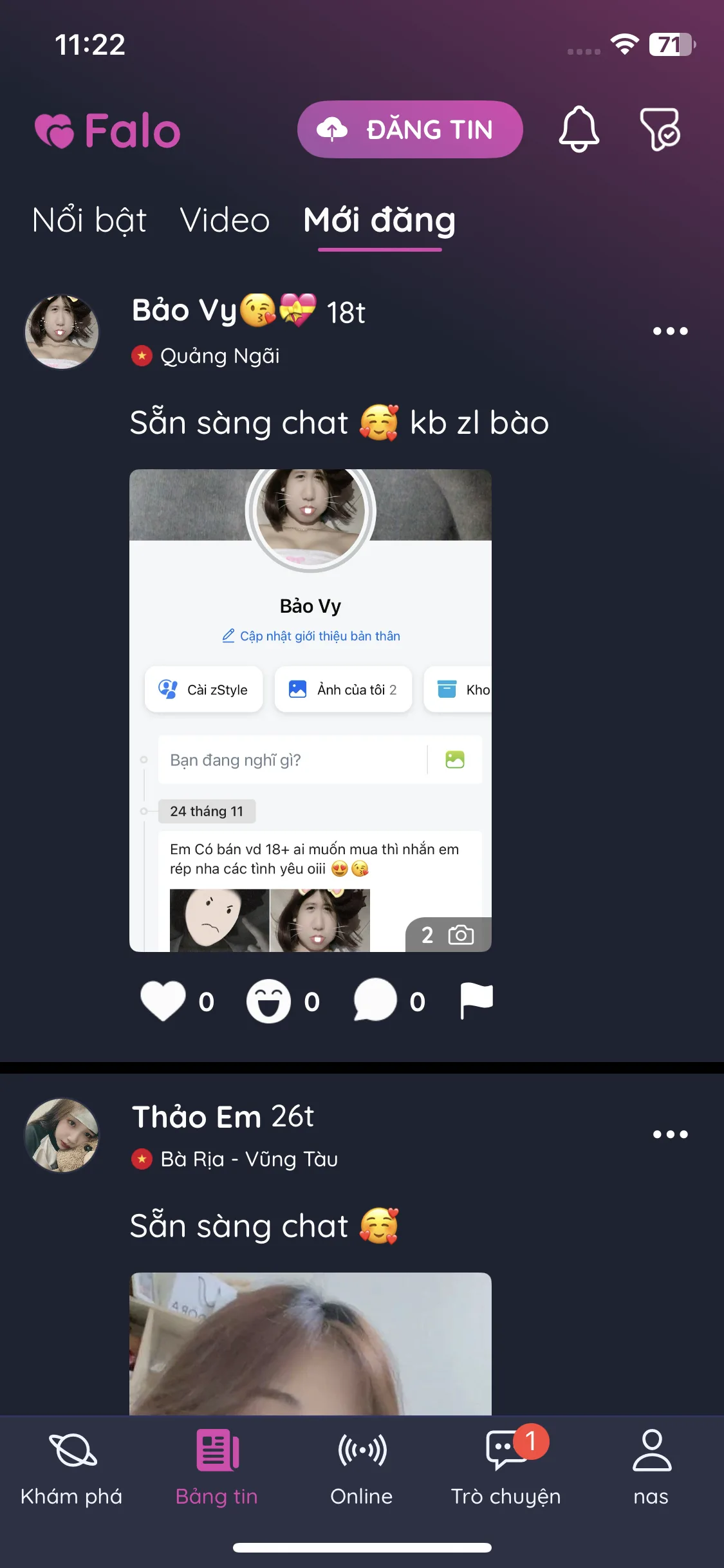This screenshot has width=724, height=1568.
Task: Open the overflow menu on Bảo Vy's post
Action: pos(670,331)
